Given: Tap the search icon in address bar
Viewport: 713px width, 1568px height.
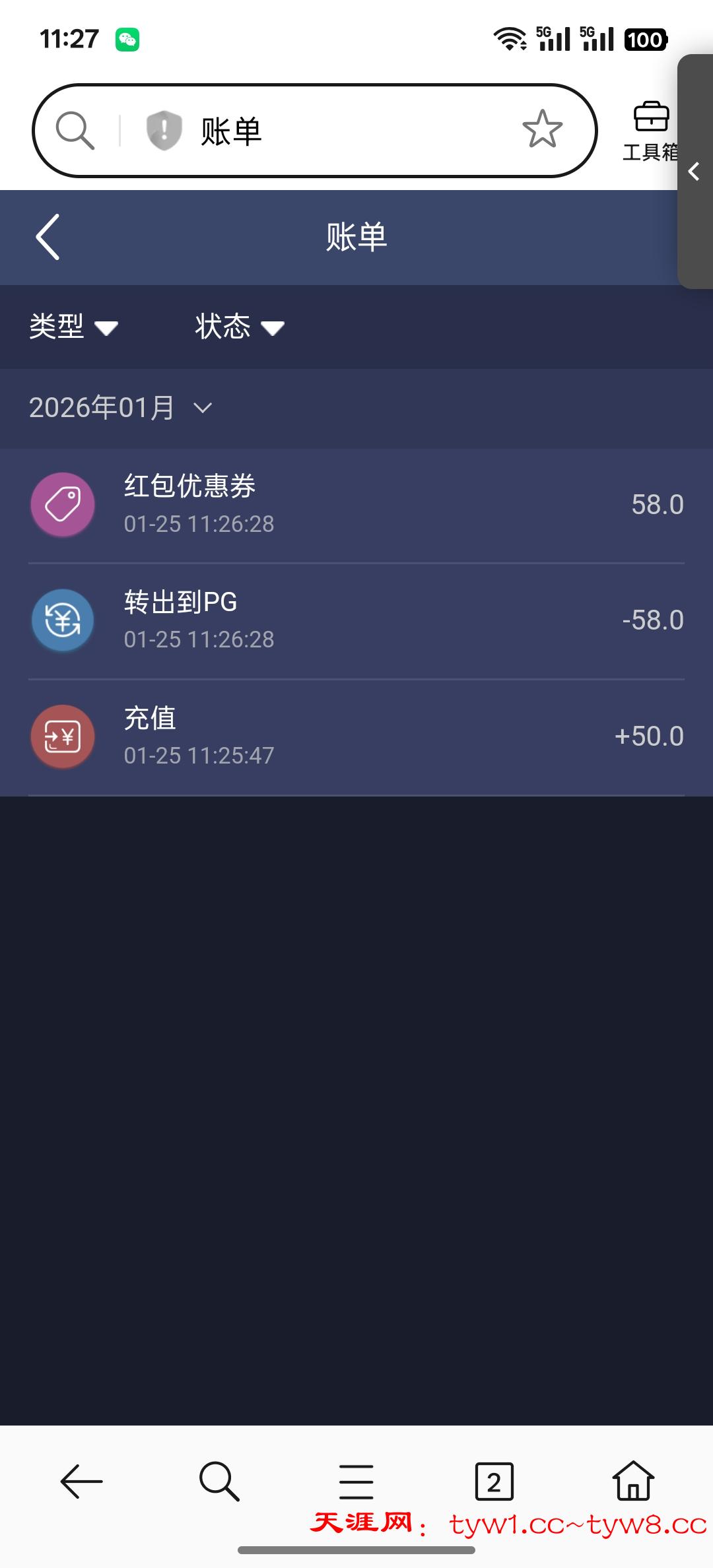Looking at the screenshot, I should 75,130.
